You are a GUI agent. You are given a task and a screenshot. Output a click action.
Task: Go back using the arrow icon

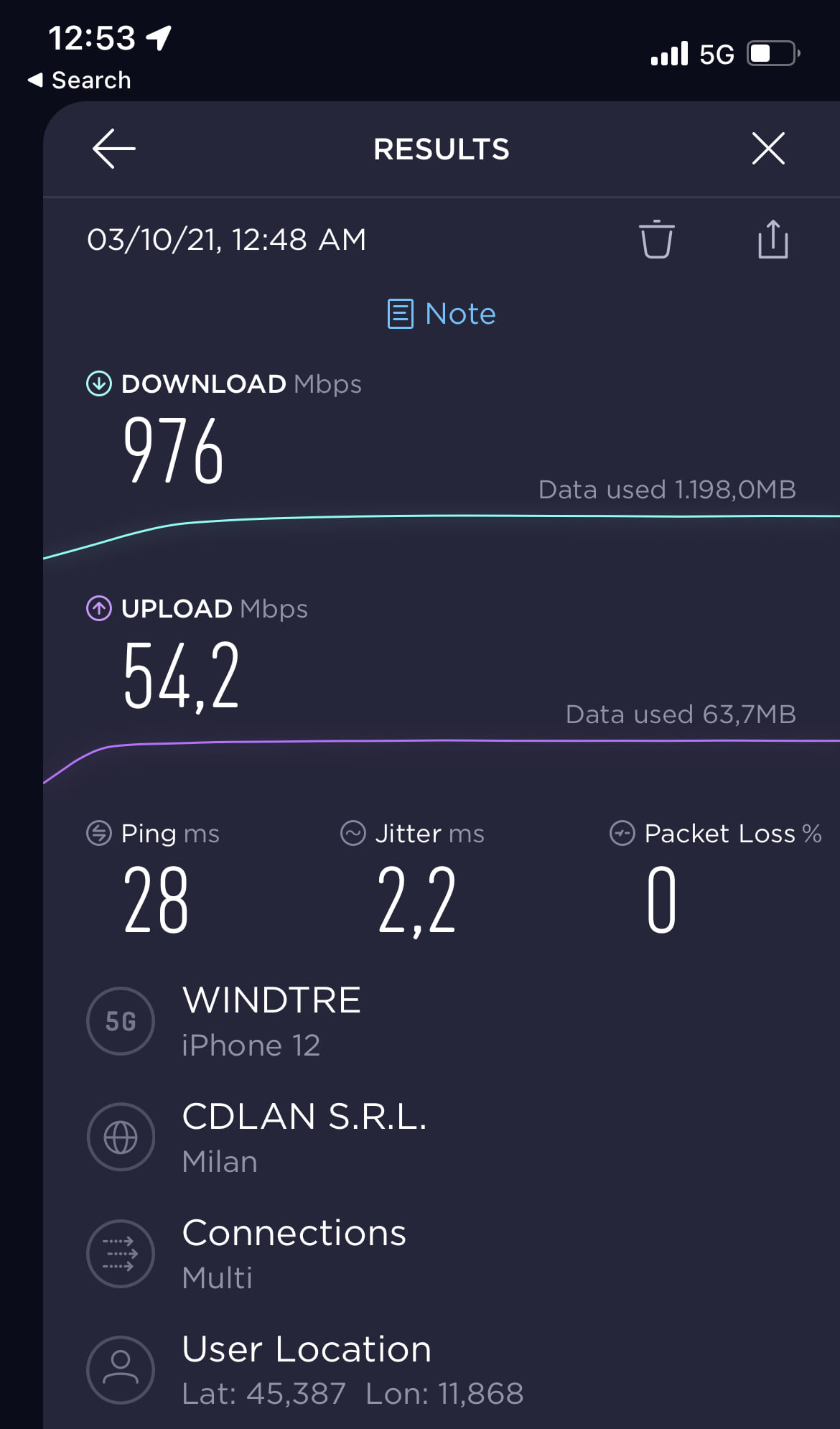point(114,149)
